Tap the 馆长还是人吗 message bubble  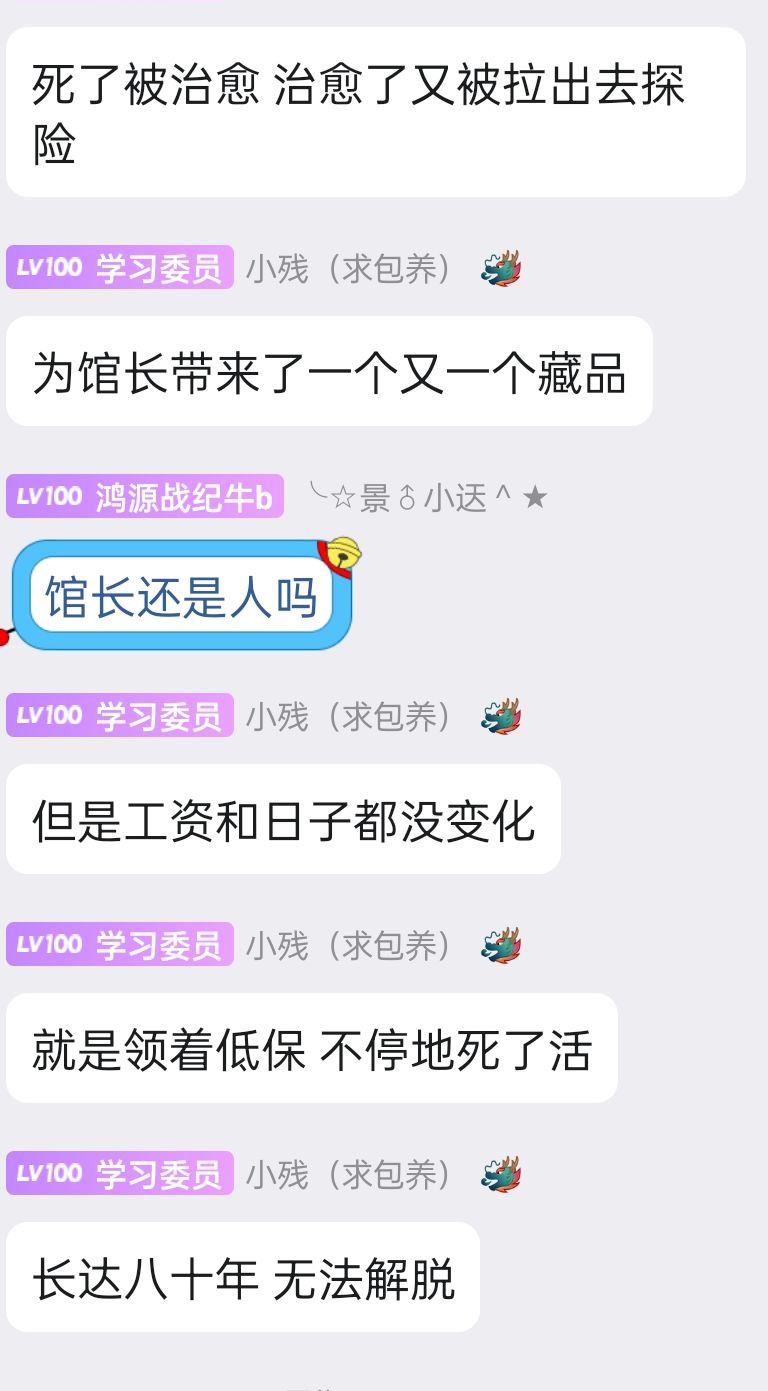point(182,596)
